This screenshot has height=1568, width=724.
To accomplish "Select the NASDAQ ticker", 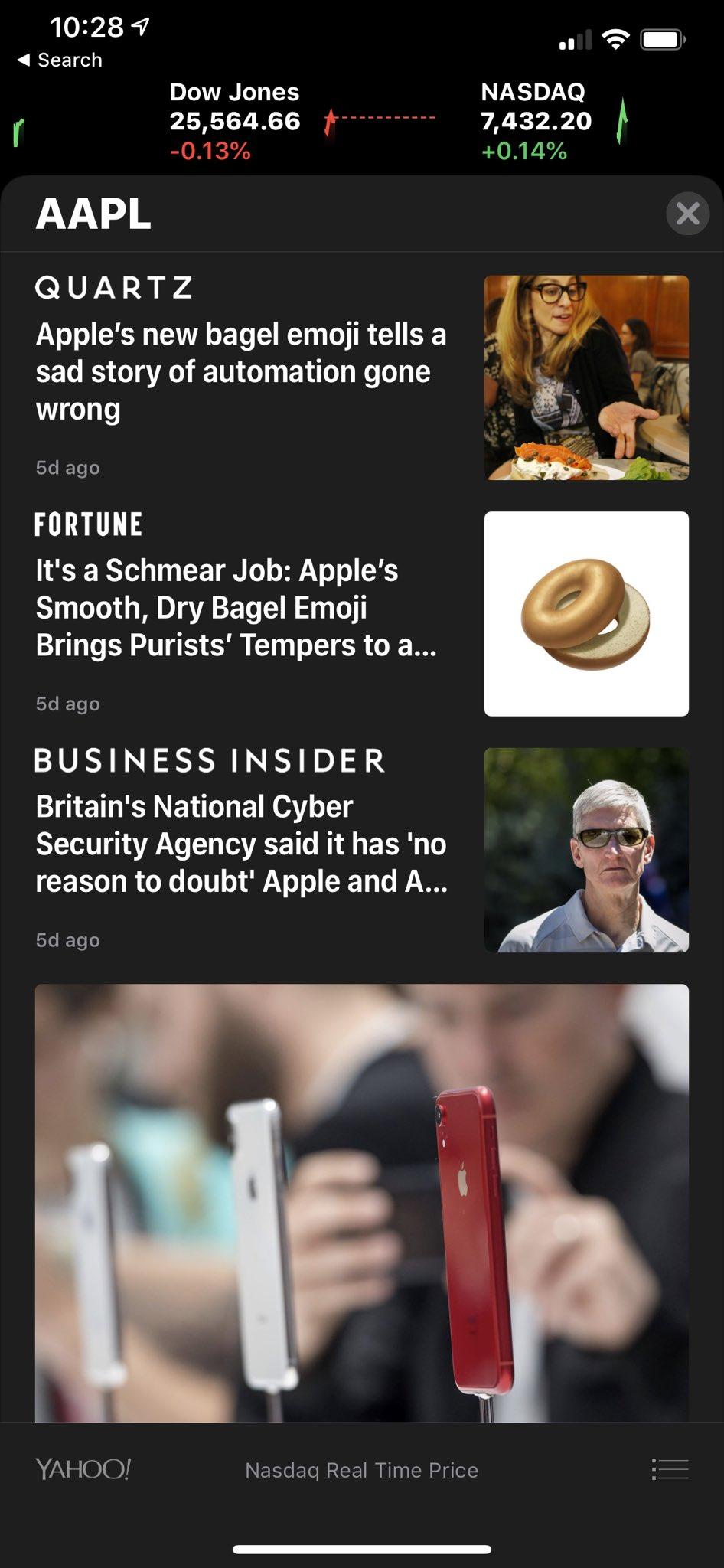I will coord(536,121).
